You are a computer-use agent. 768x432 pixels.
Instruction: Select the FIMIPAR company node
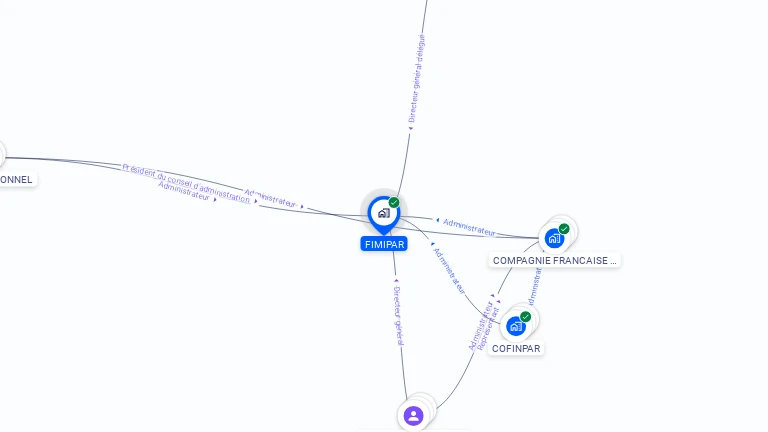click(383, 213)
